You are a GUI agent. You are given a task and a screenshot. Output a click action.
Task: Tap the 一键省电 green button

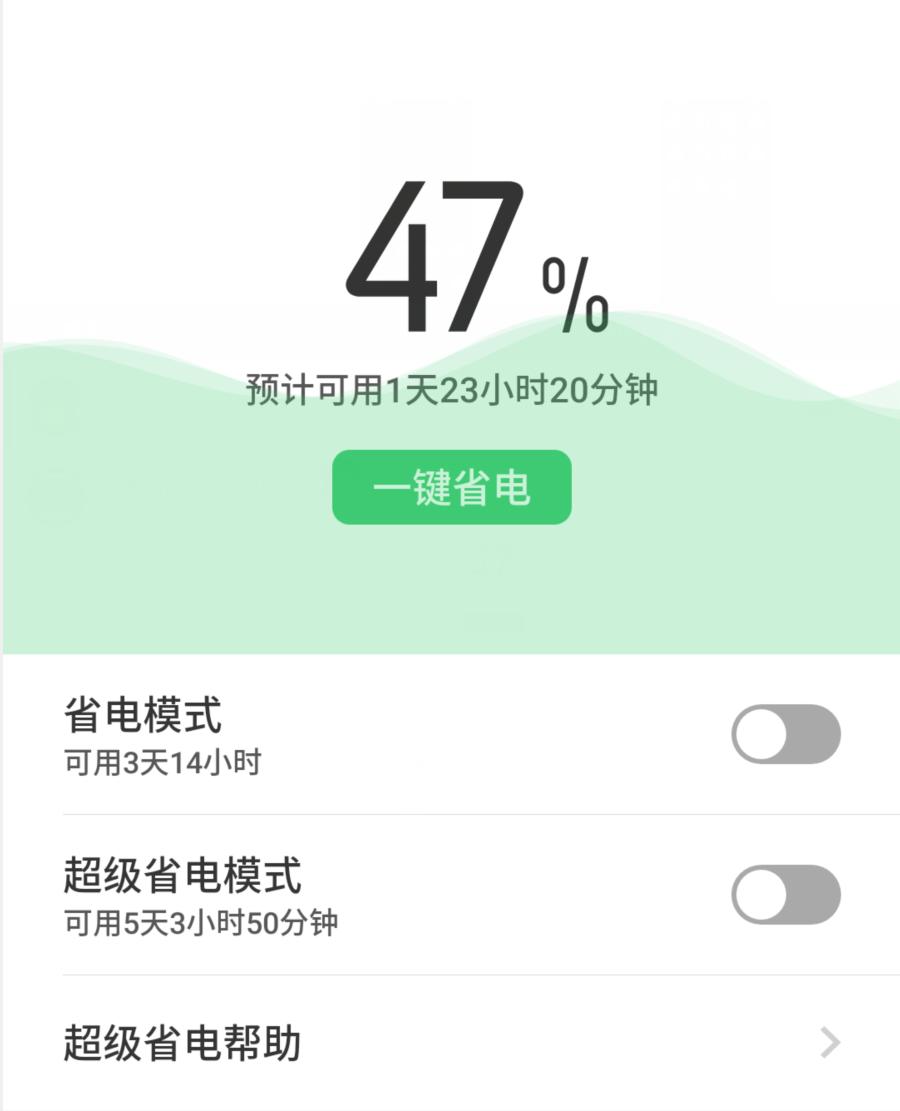pos(450,488)
